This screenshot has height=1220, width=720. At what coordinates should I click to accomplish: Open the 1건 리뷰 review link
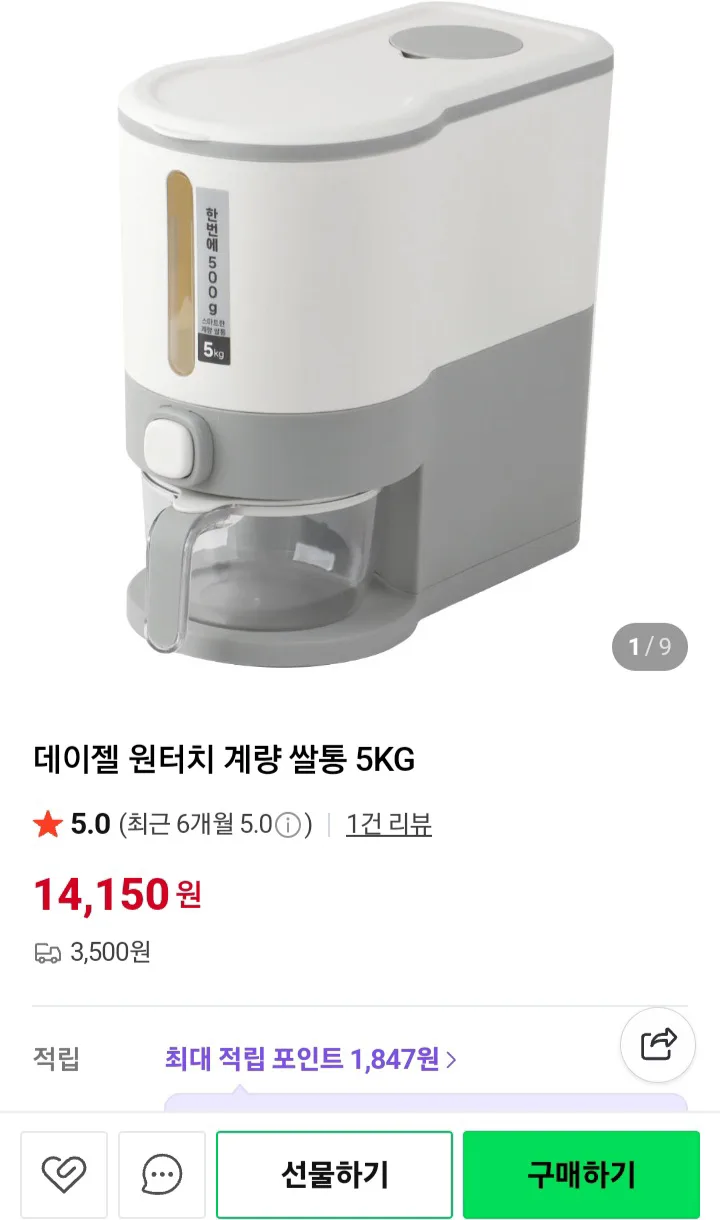(x=389, y=823)
